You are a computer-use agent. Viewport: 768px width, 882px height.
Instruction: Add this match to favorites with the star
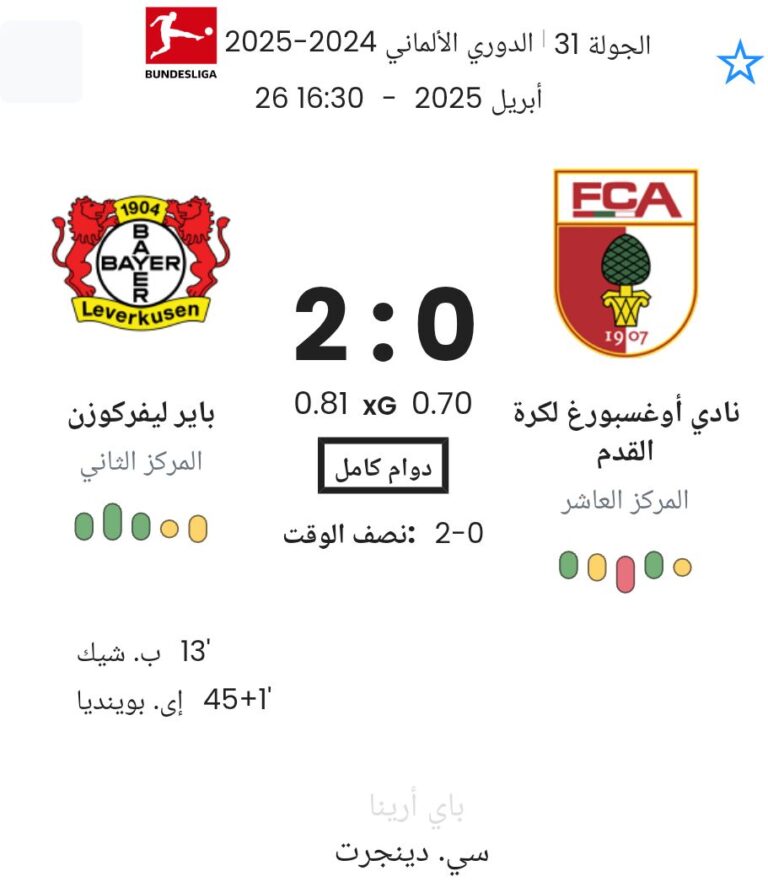739,64
